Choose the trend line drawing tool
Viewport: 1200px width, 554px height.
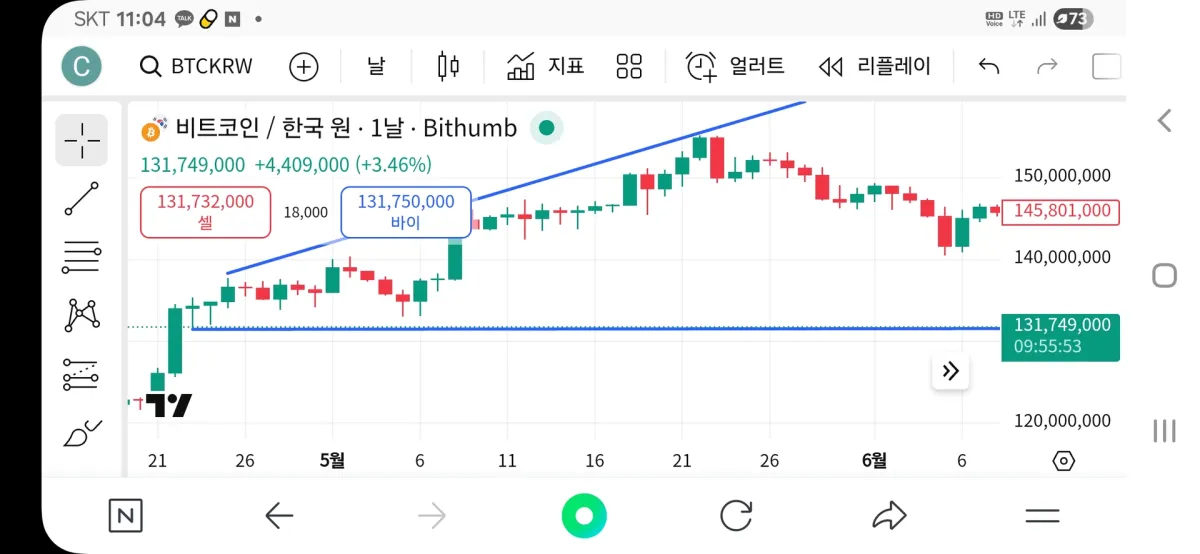point(81,199)
